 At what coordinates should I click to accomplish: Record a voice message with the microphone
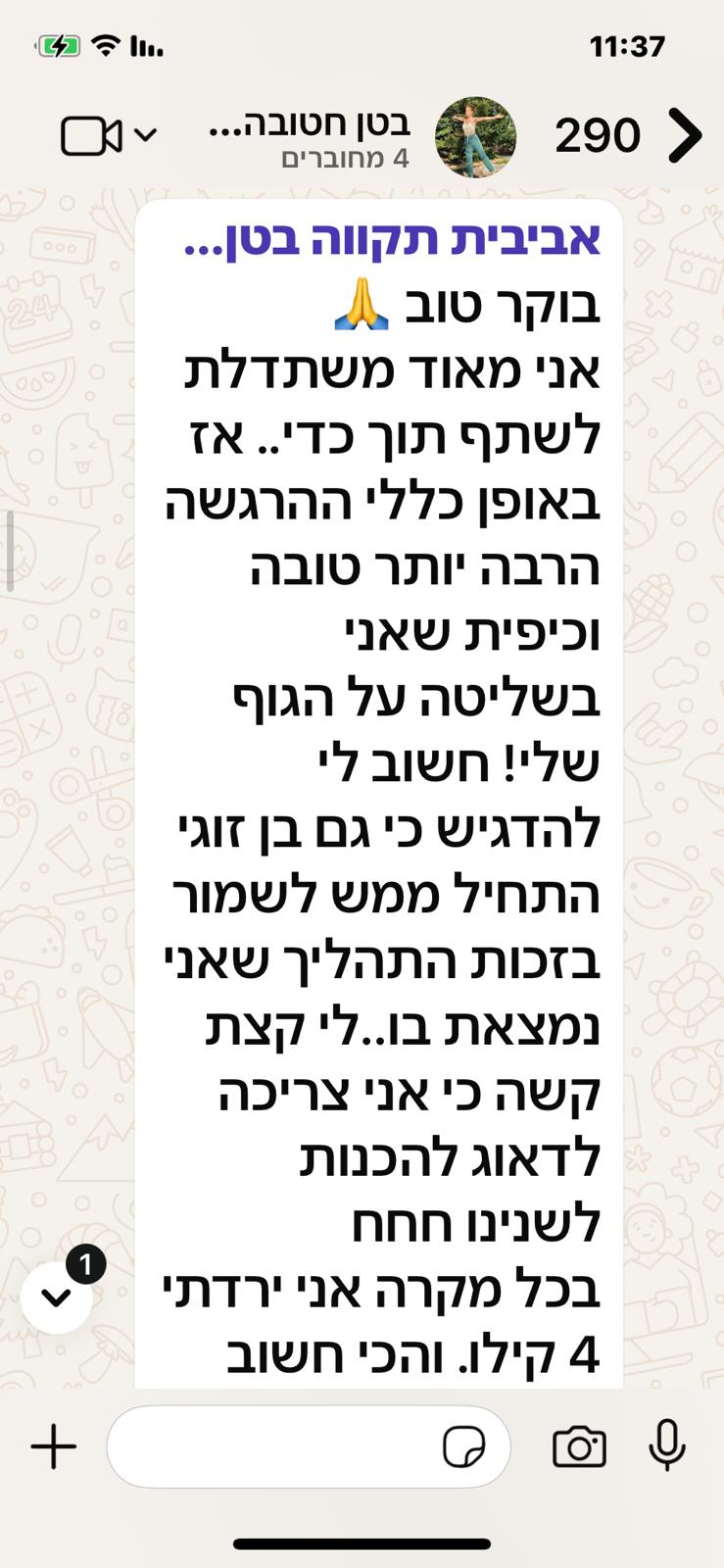click(x=667, y=1446)
